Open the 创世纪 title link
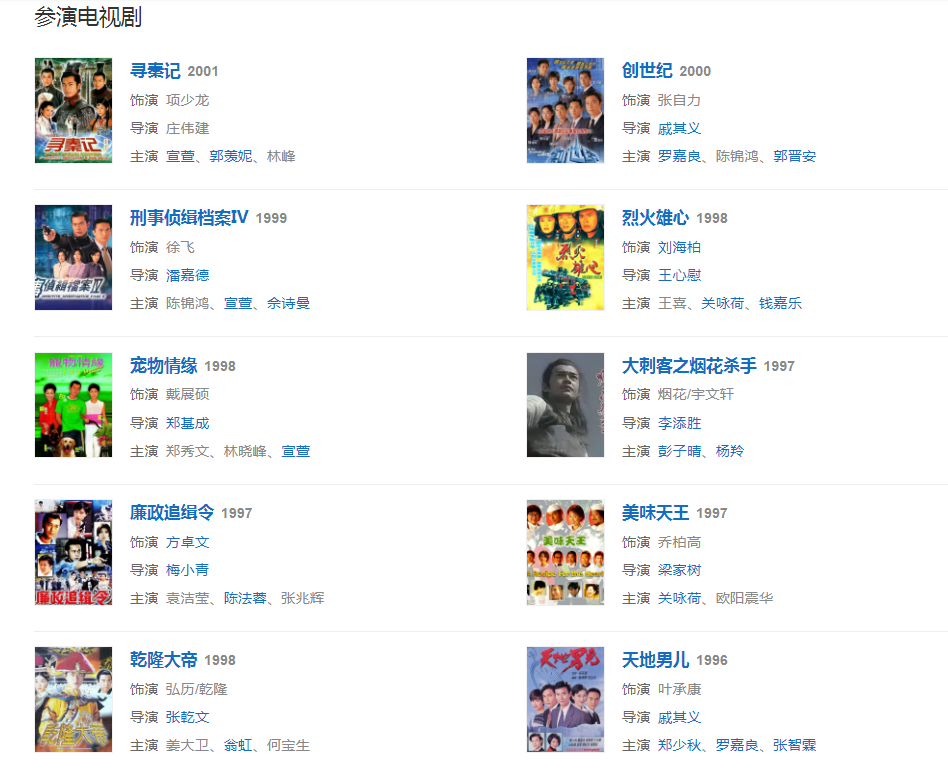 point(647,71)
